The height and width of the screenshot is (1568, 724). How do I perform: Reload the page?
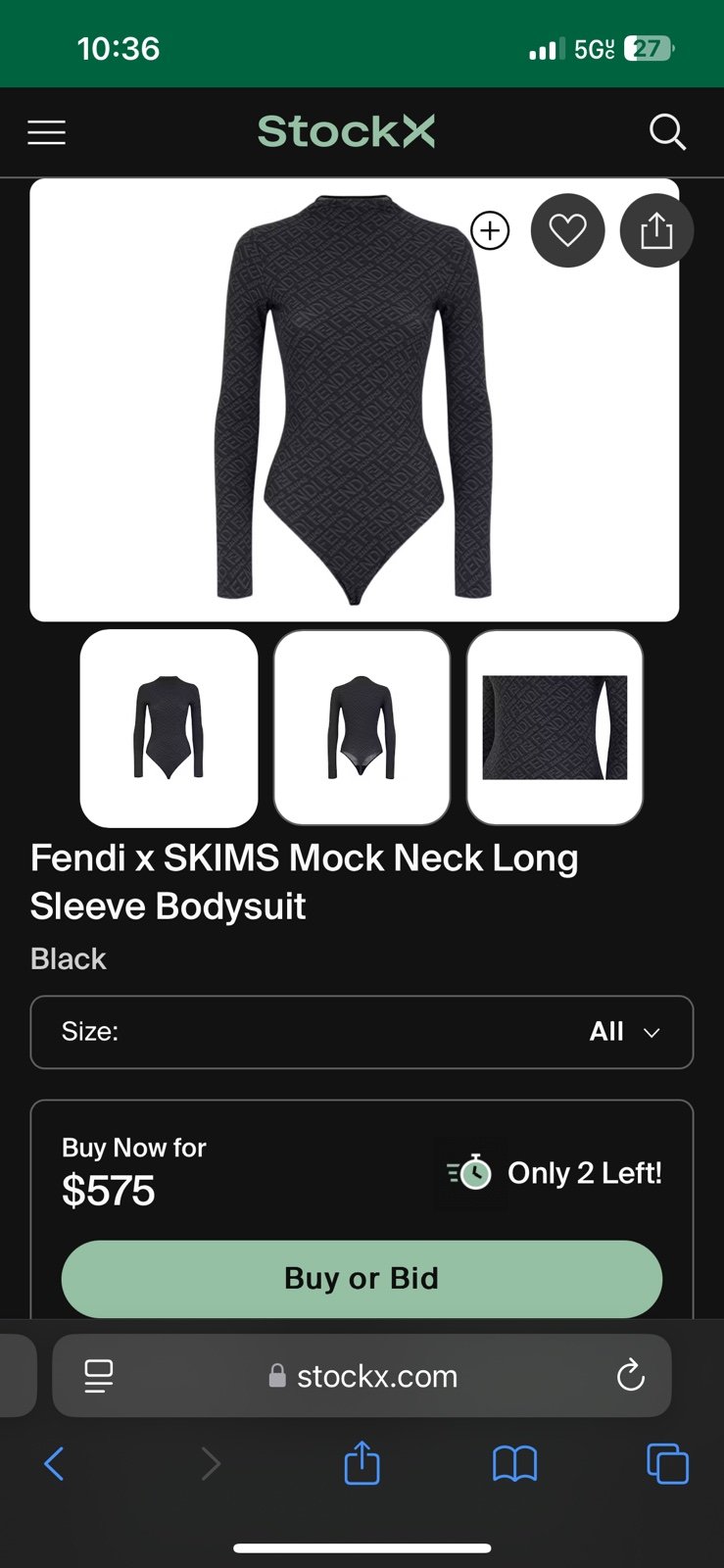pyautogui.click(x=630, y=1376)
